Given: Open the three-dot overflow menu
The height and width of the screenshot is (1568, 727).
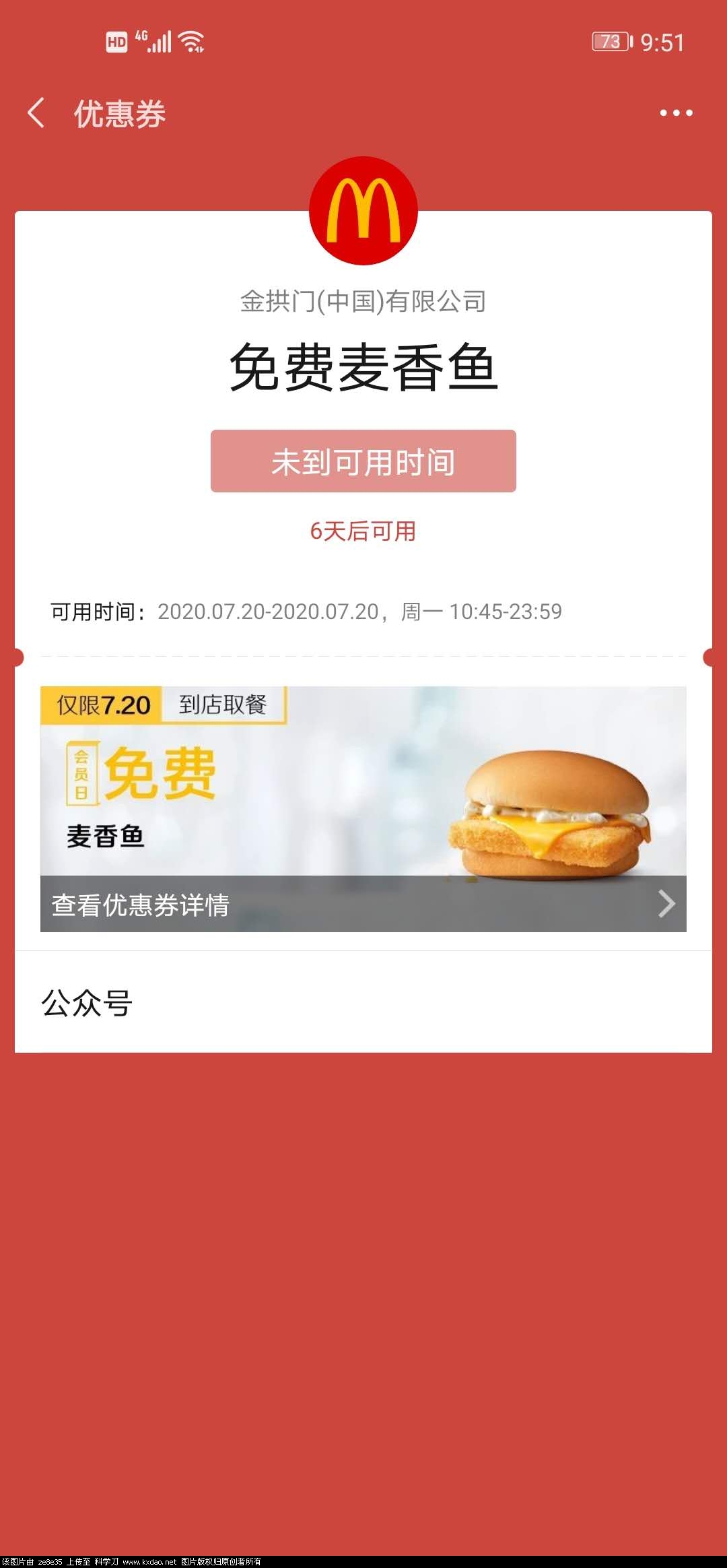Looking at the screenshot, I should pos(676,113).
